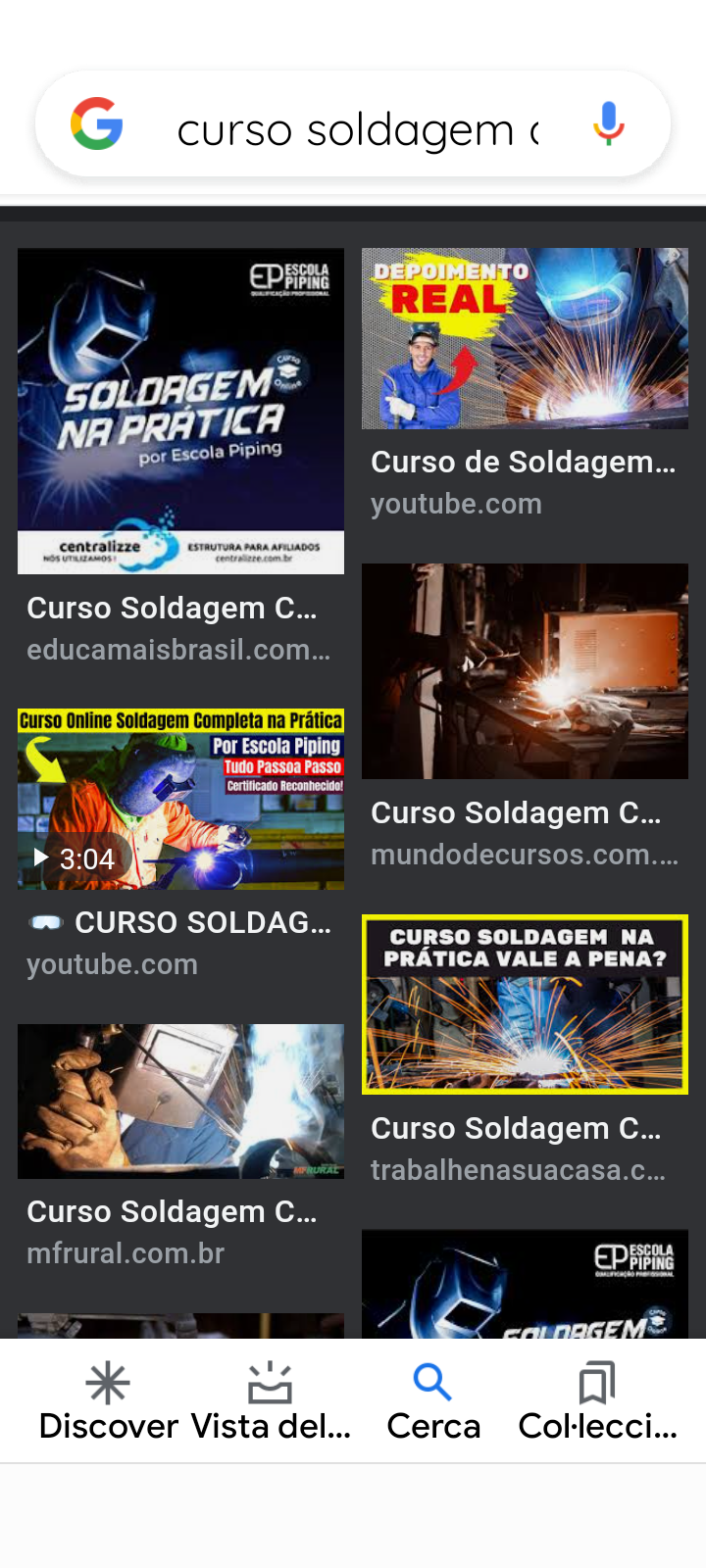706x1568 pixels.
Task: Start voice search with the microphone
Action: tap(609, 124)
